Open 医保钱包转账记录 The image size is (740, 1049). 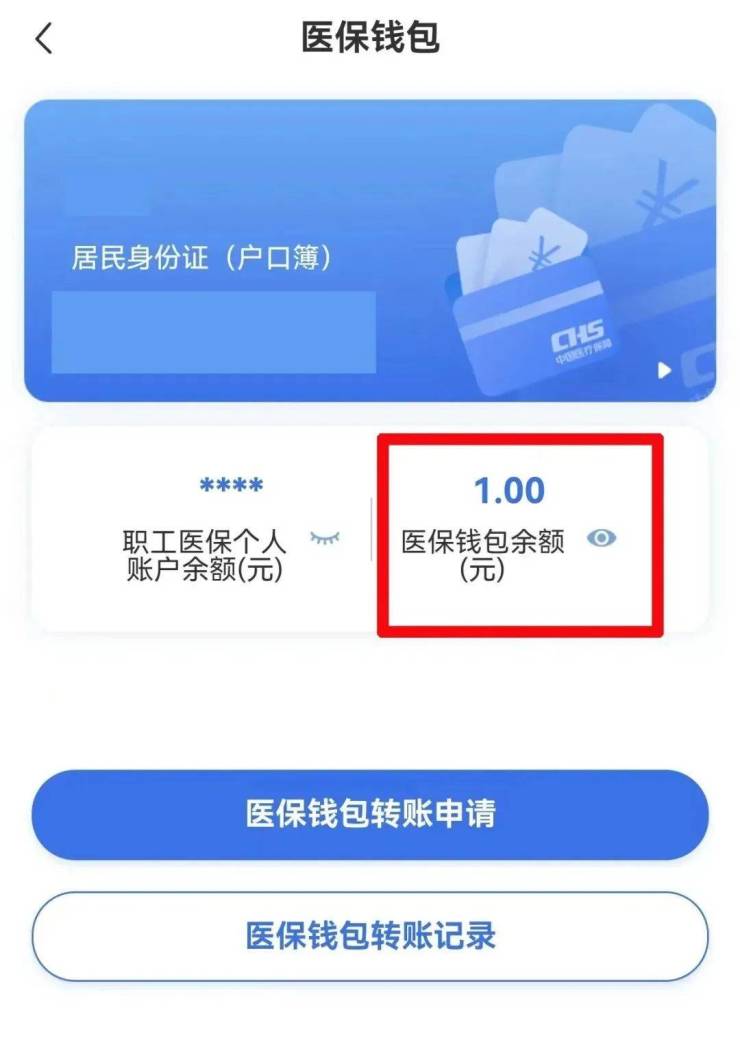pyautogui.click(x=370, y=936)
